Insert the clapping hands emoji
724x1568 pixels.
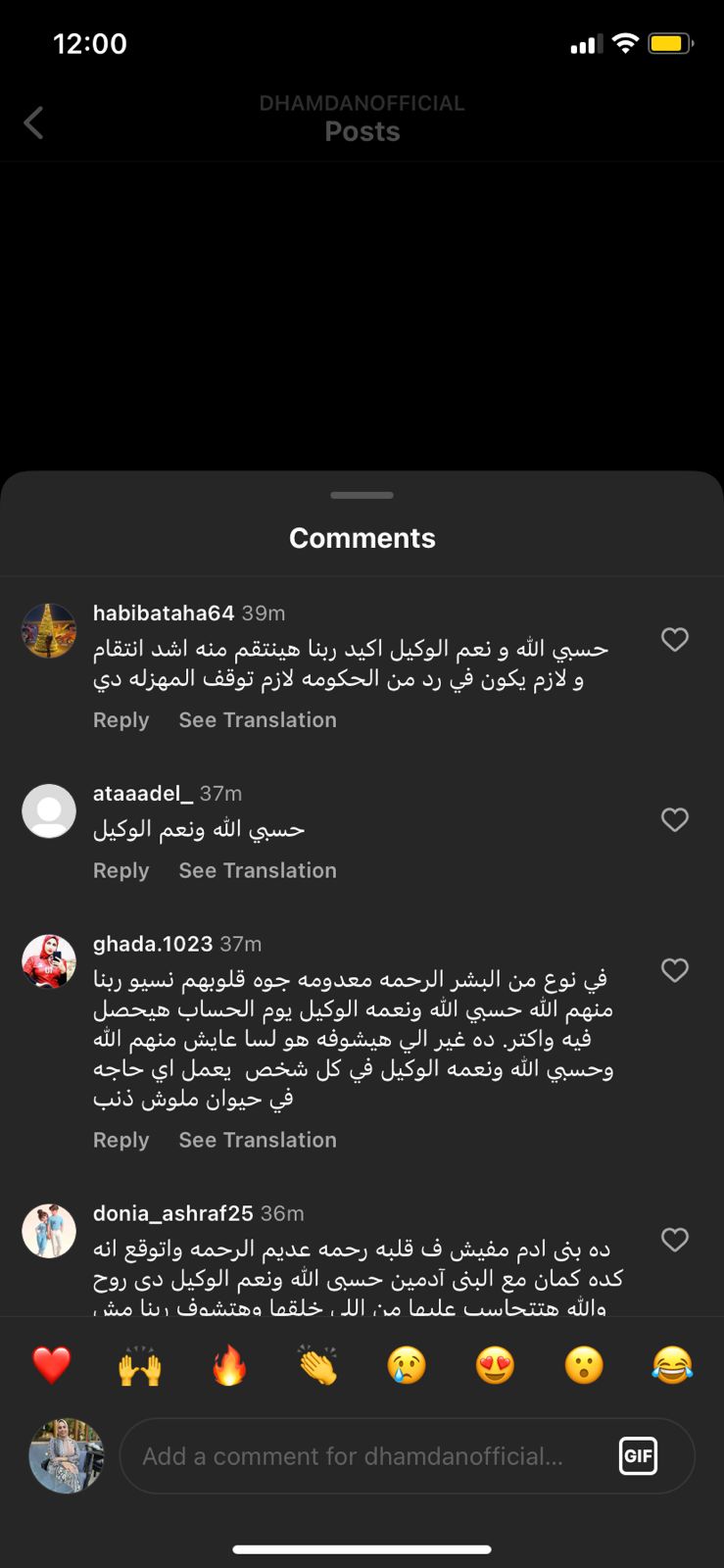pyautogui.click(x=317, y=1365)
